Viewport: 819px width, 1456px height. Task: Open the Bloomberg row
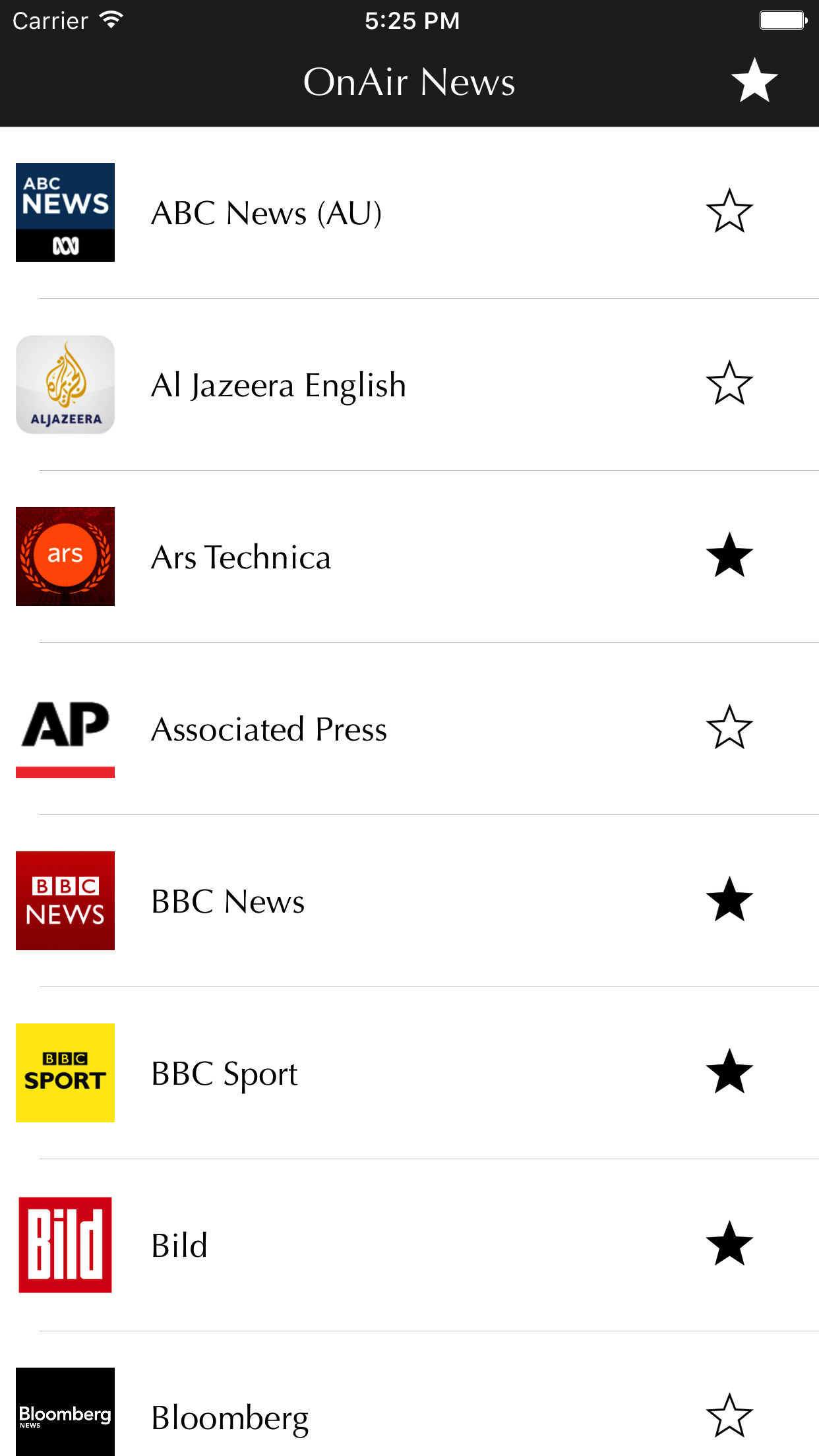click(x=229, y=1418)
